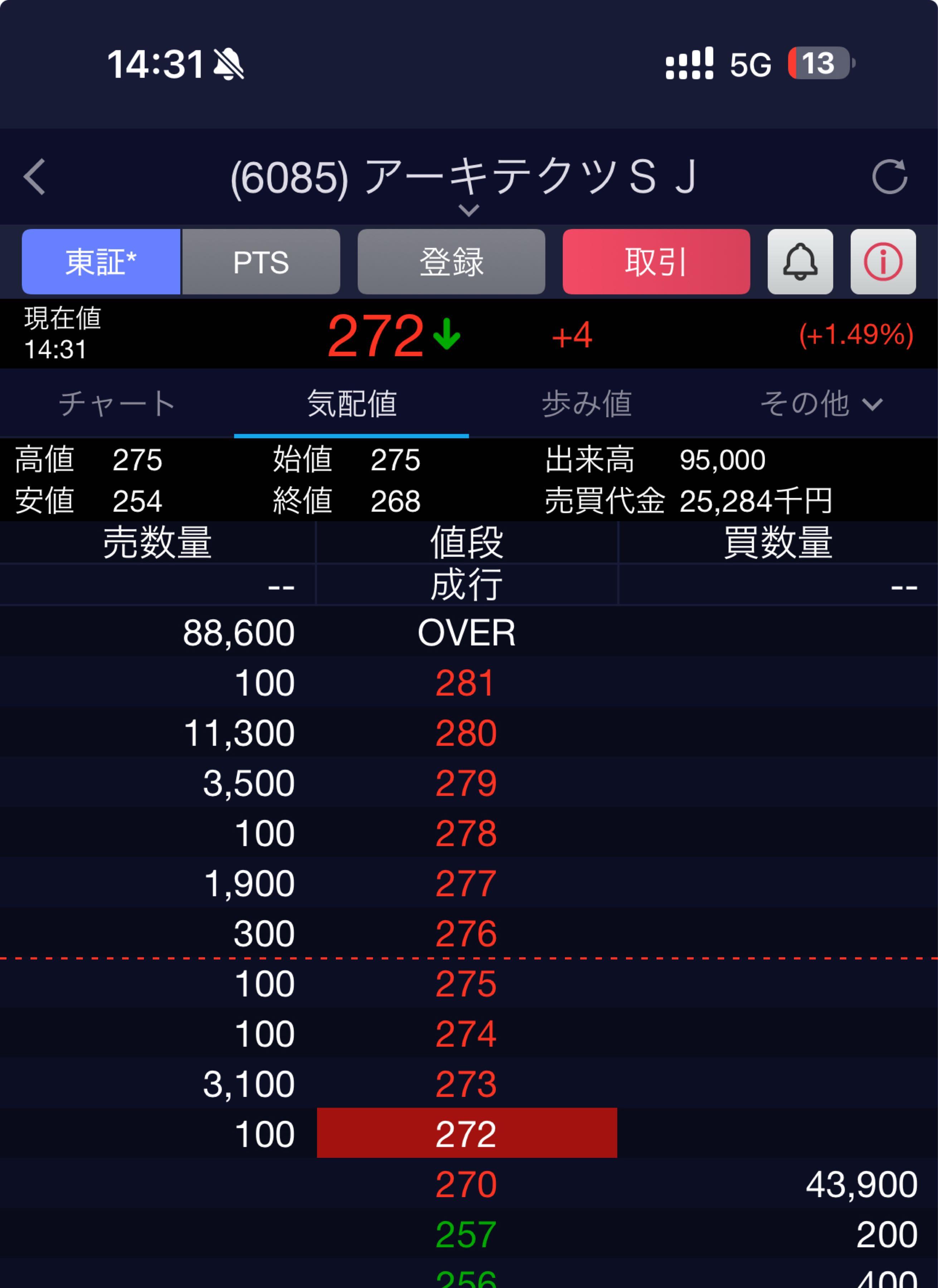Expand the その他 dropdown
938x1288 pixels.
tap(821, 404)
